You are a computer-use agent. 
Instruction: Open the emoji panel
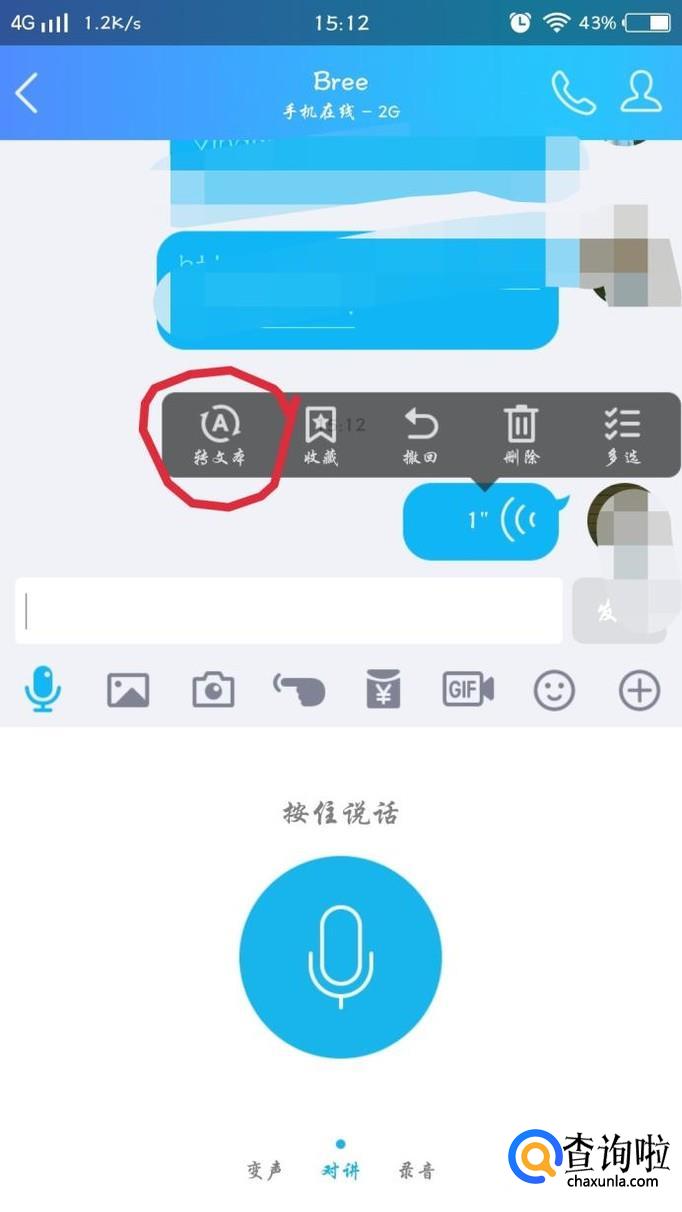point(554,690)
